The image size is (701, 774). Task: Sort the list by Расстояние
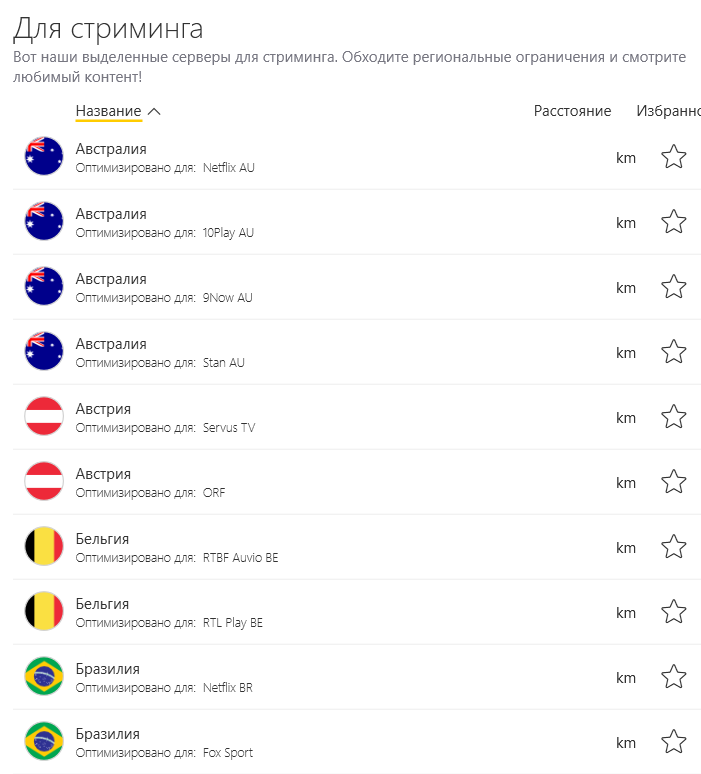click(572, 111)
